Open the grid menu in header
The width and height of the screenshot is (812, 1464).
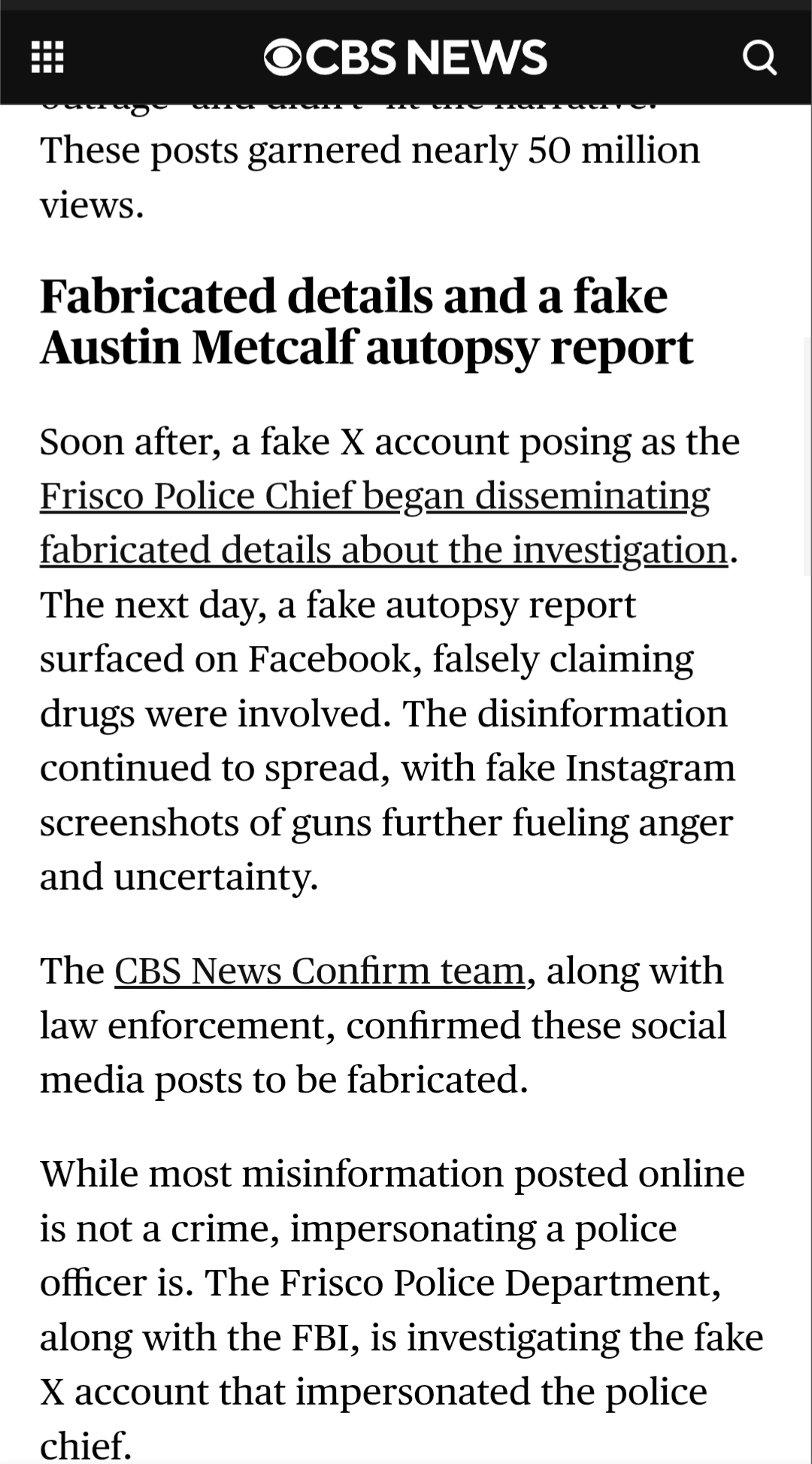(x=47, y=58)
